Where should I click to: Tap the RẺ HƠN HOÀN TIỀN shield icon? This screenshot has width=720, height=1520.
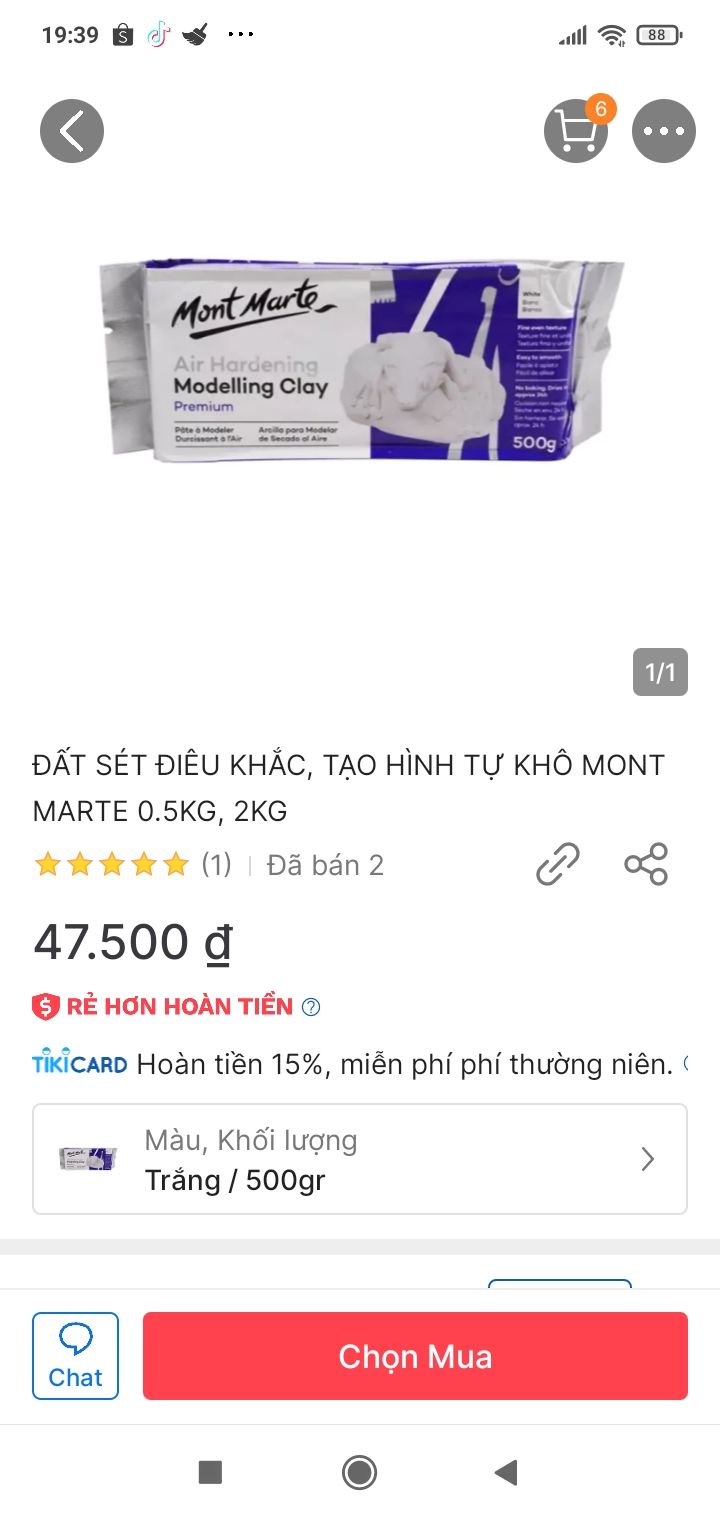pos(47,1005)
